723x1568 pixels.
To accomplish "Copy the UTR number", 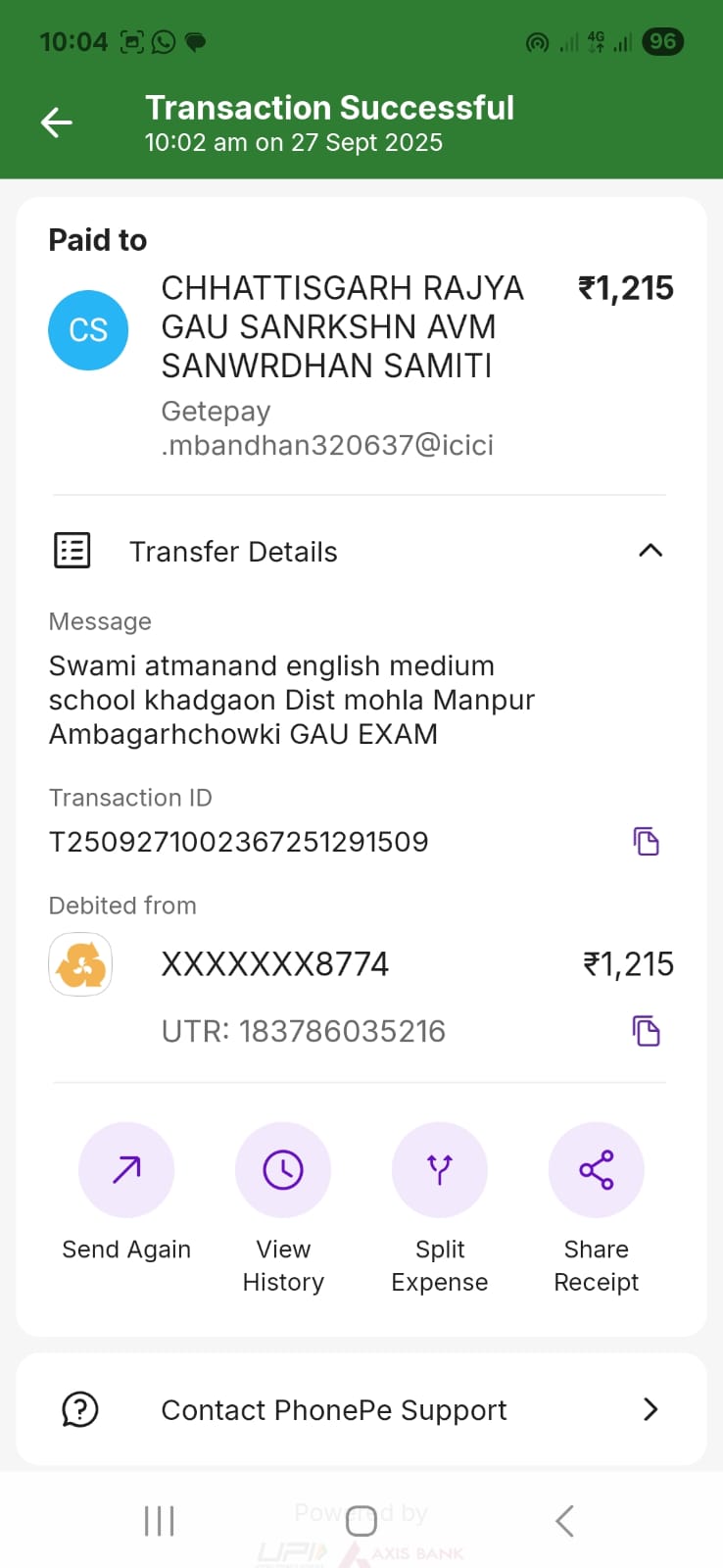I will (646, 1031).
